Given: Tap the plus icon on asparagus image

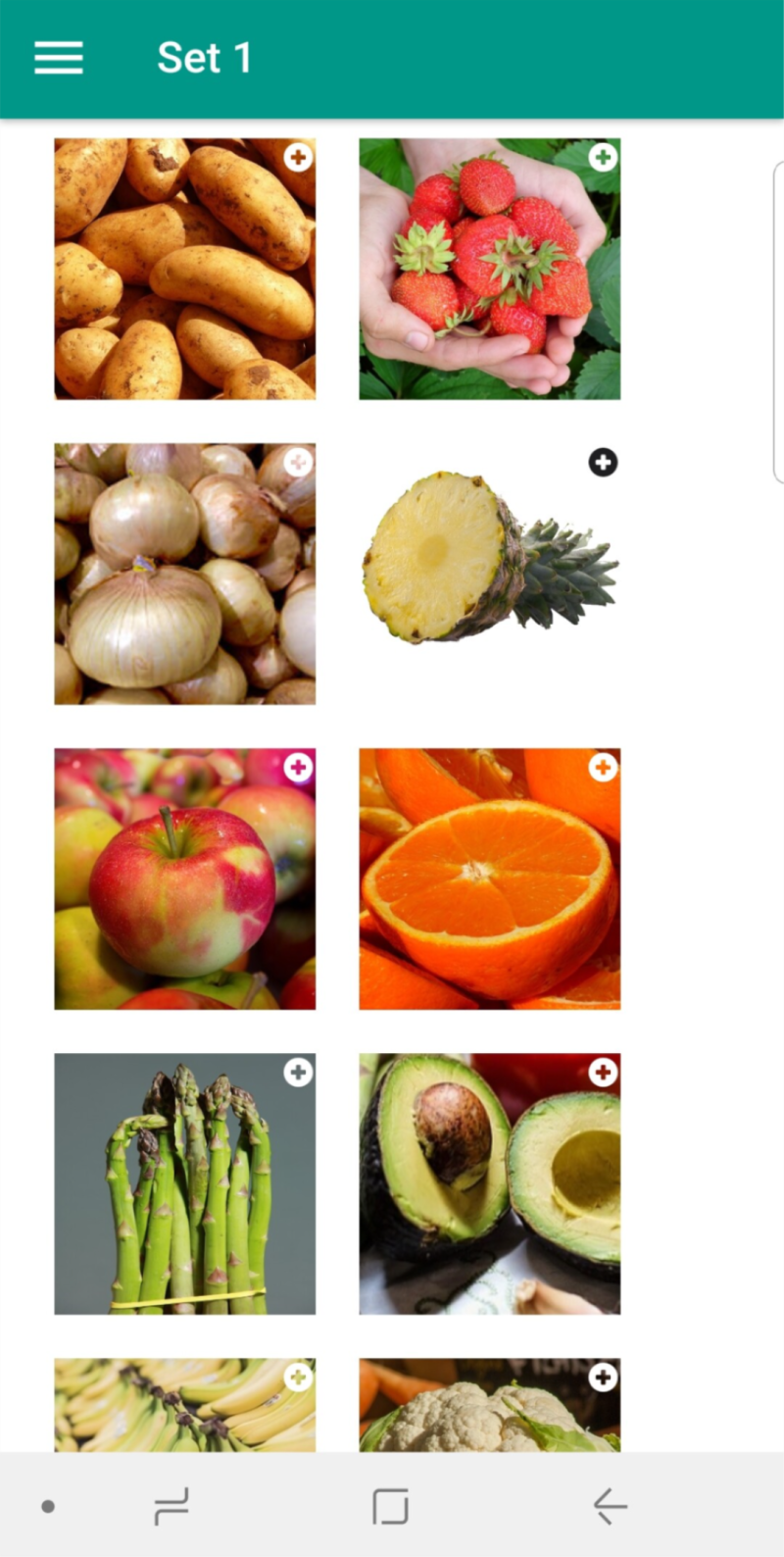Looking at the screenshot, I should tap(298, 1072).
